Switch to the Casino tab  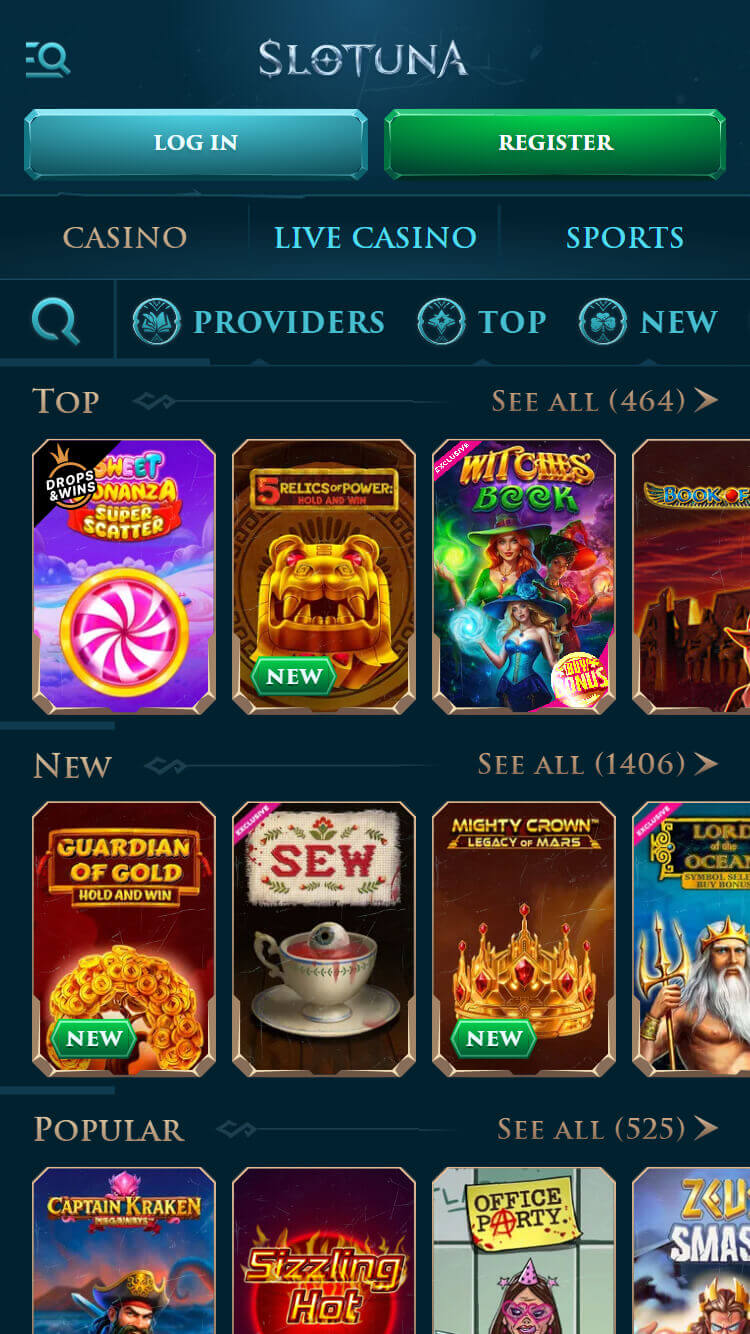click(125, 237)
